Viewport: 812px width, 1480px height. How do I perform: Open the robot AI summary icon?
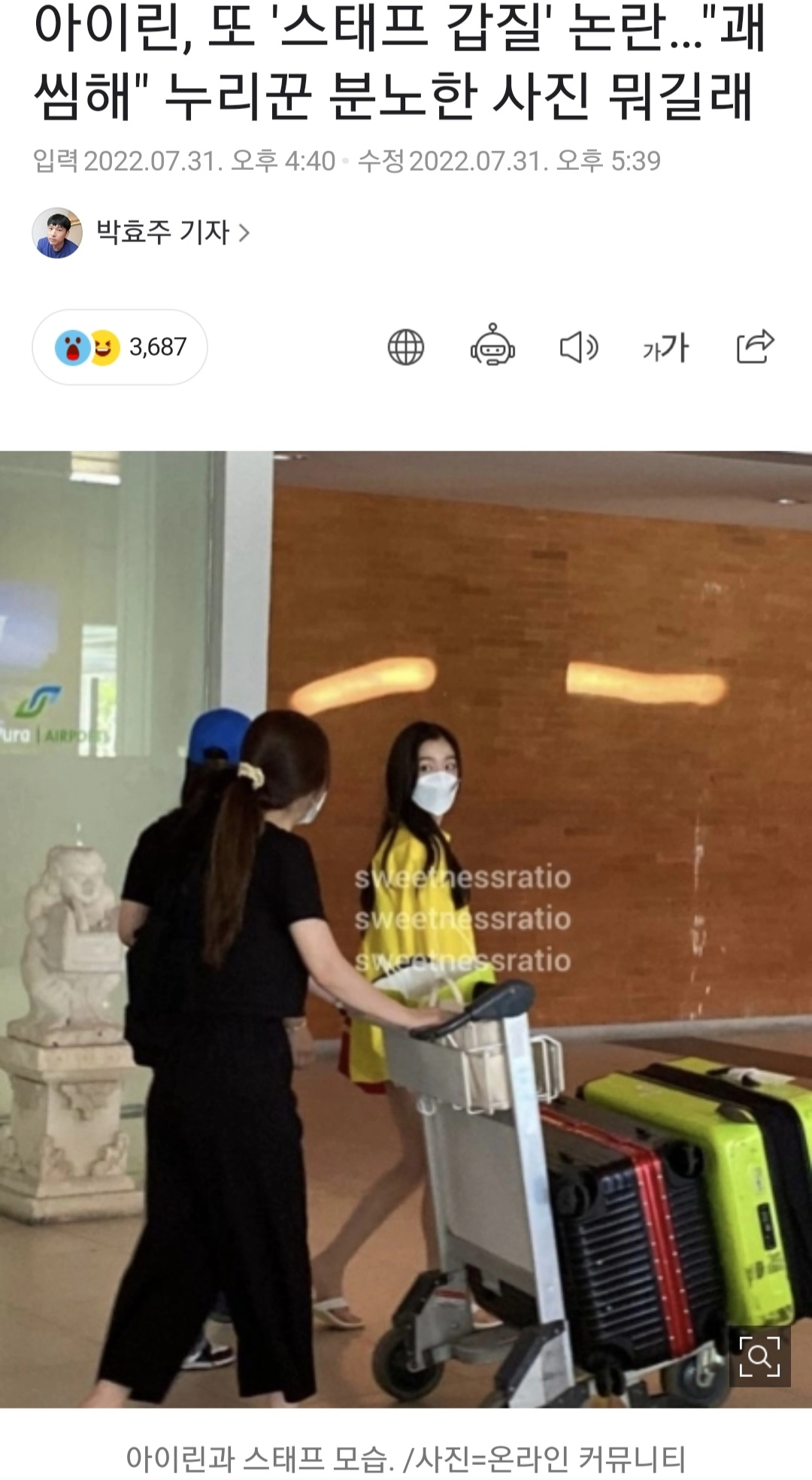pyautogui.click(x=492, y=347)
